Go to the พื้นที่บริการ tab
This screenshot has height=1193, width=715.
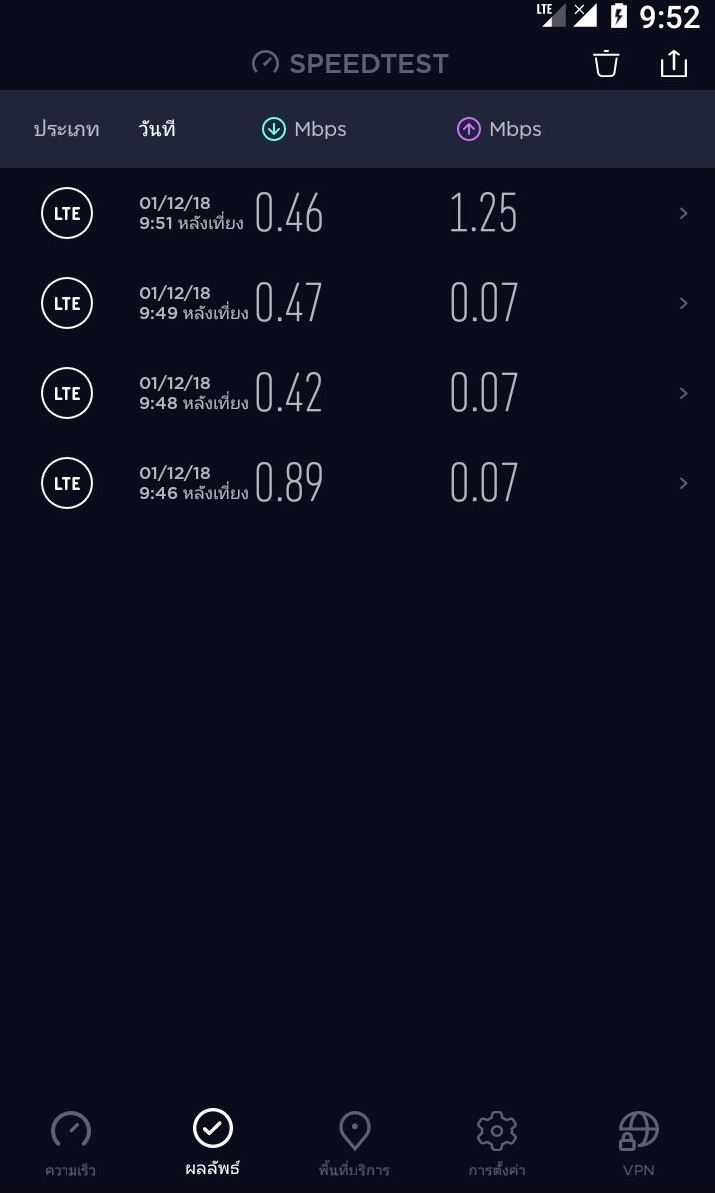(354, 1143)
